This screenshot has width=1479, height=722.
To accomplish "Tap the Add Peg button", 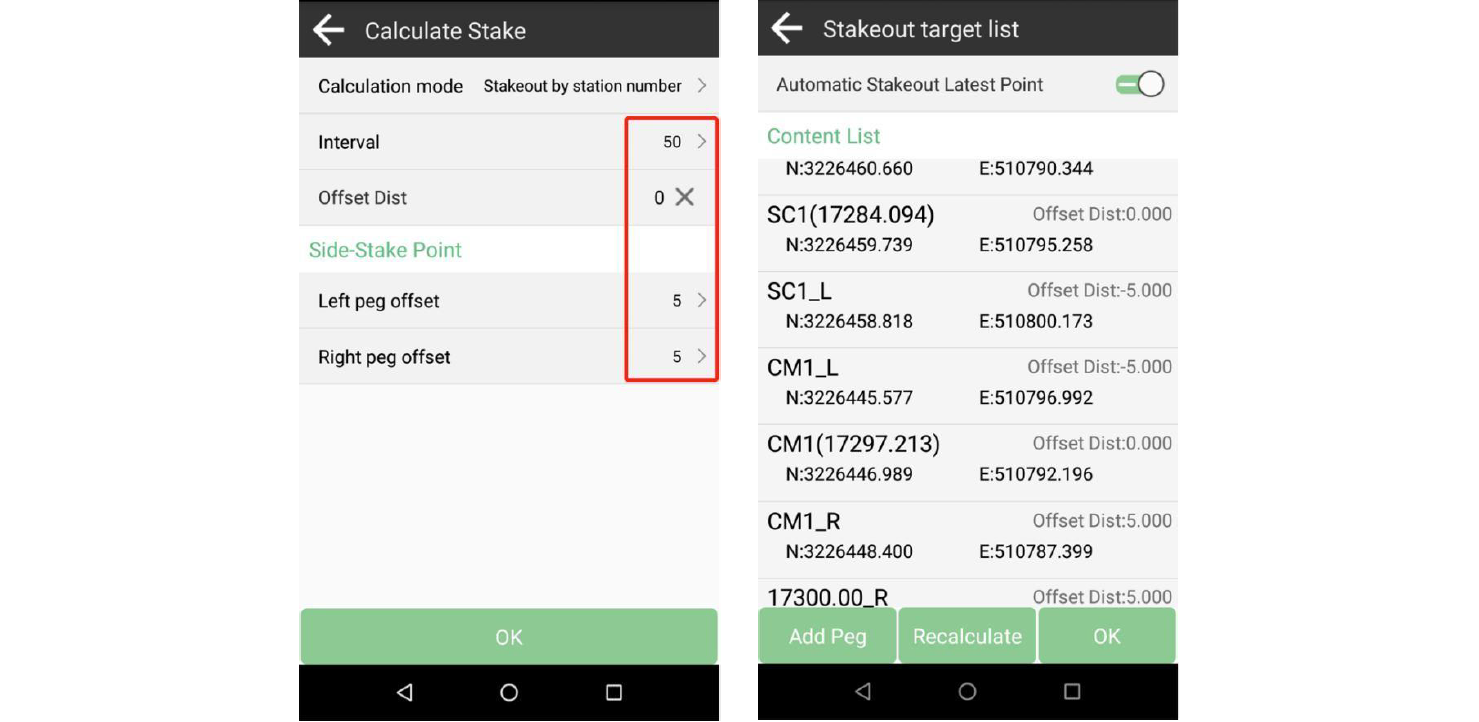I will (x=827, y=637).
